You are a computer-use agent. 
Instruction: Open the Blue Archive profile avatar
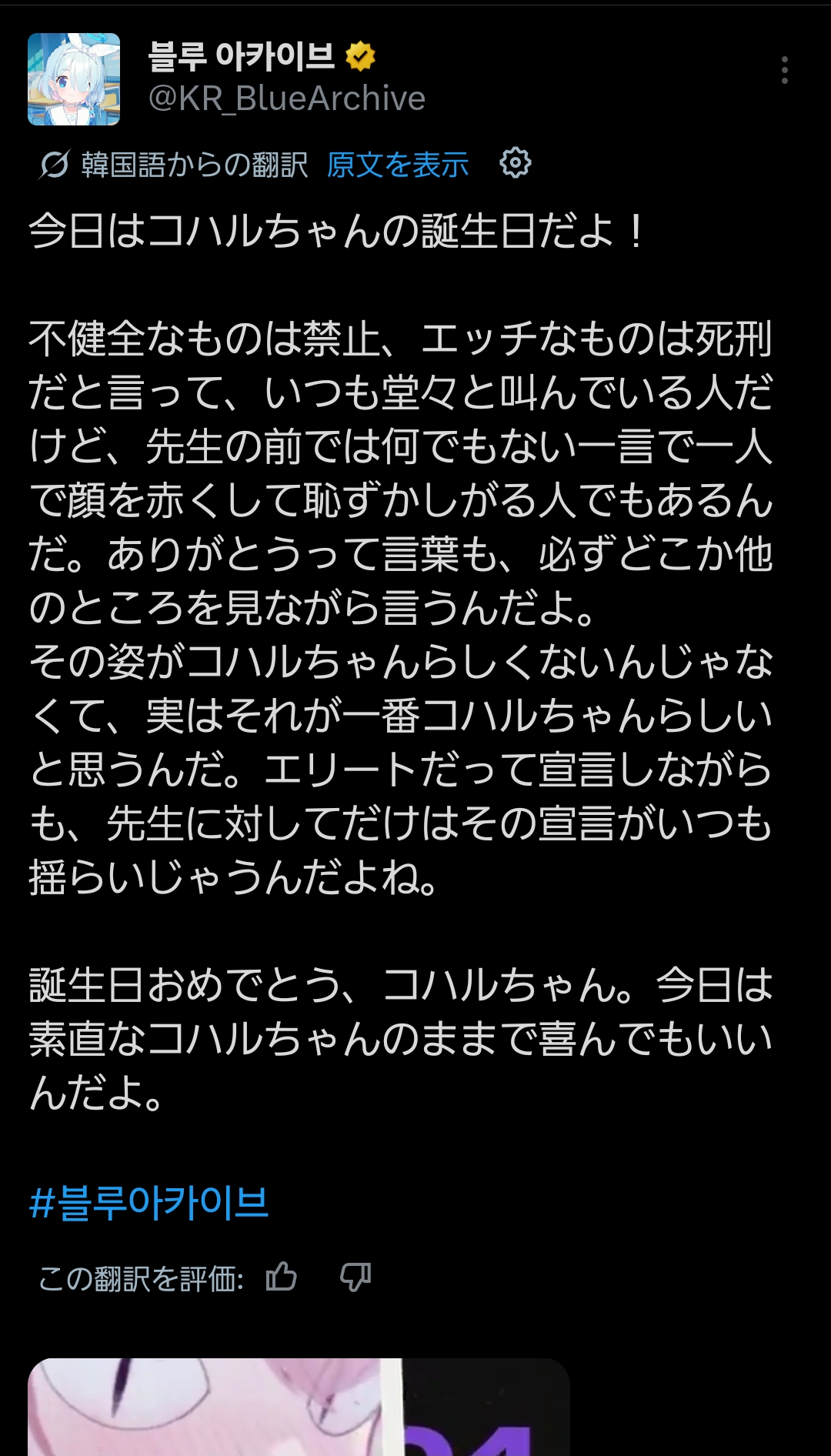74,79
